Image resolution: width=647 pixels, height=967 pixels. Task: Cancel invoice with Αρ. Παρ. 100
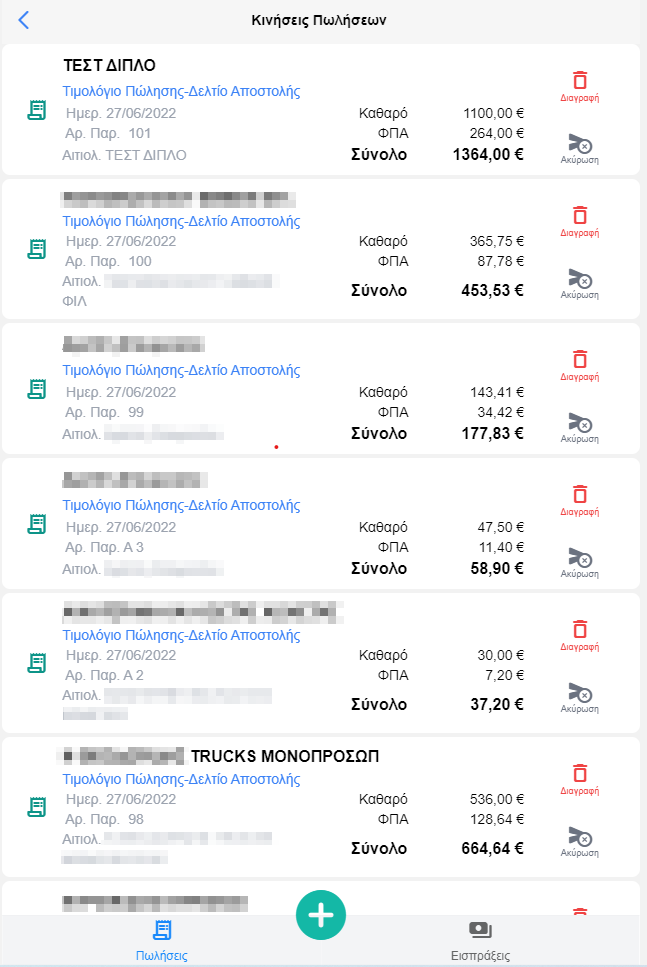coord(580,283)
